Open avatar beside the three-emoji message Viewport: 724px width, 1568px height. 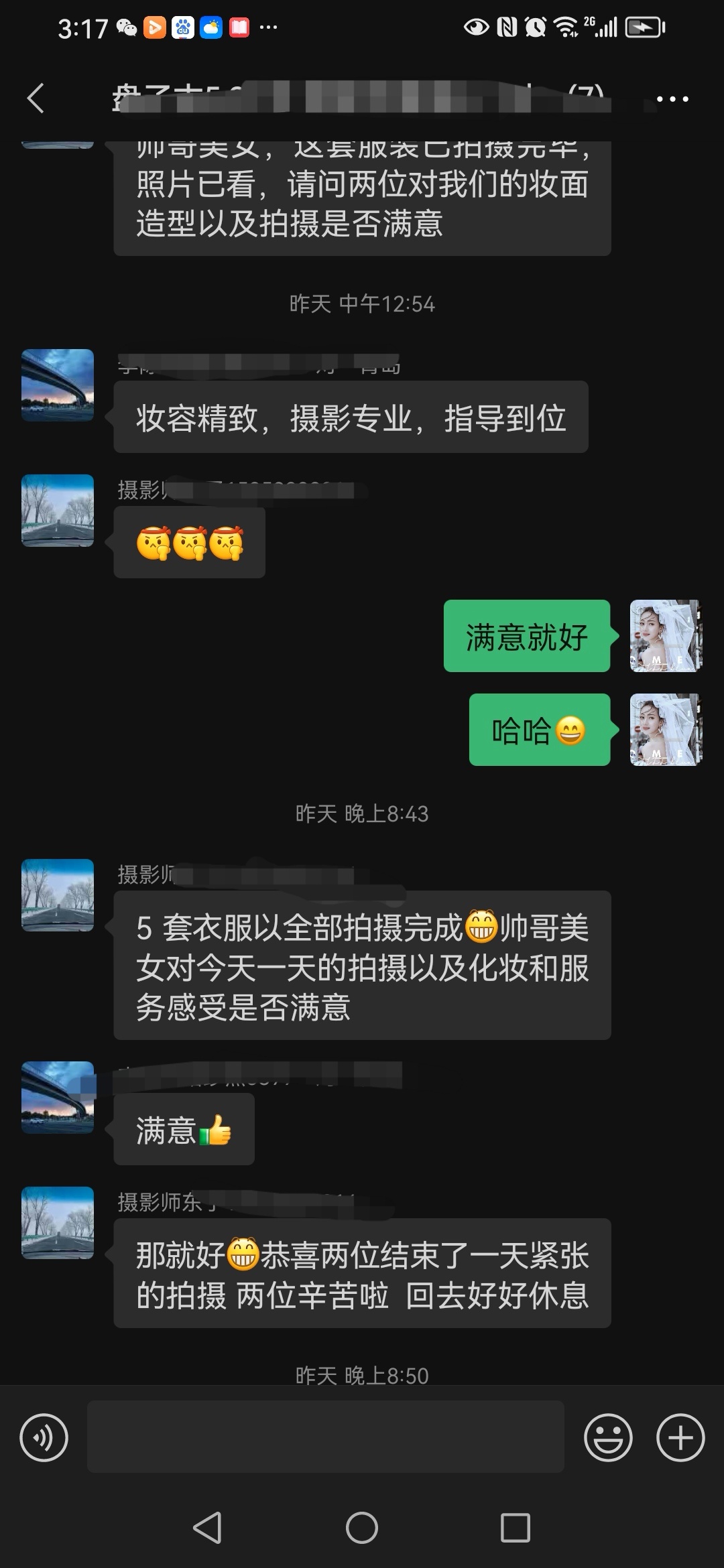[x=58, y=511]
